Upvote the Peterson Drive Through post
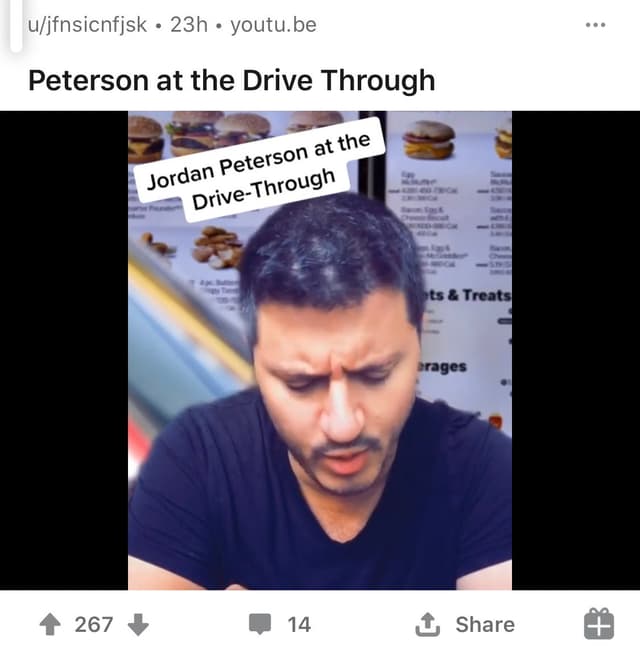The image size is (640, 655). pyautogui.click(x=49, y=625)
